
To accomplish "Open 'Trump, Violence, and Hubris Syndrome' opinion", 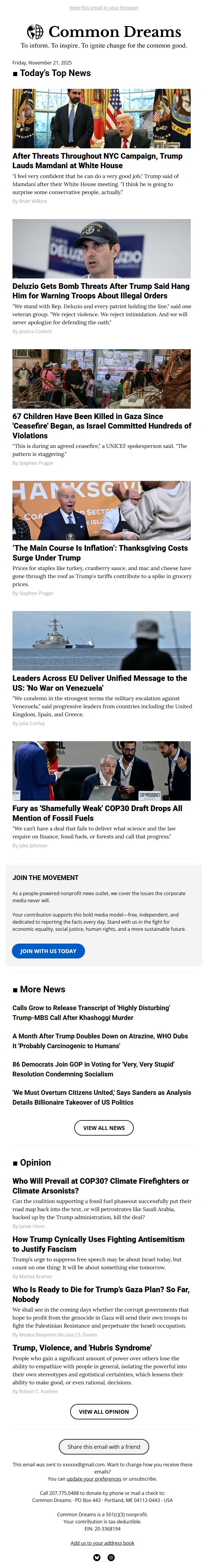I will tap(82, 1348).
